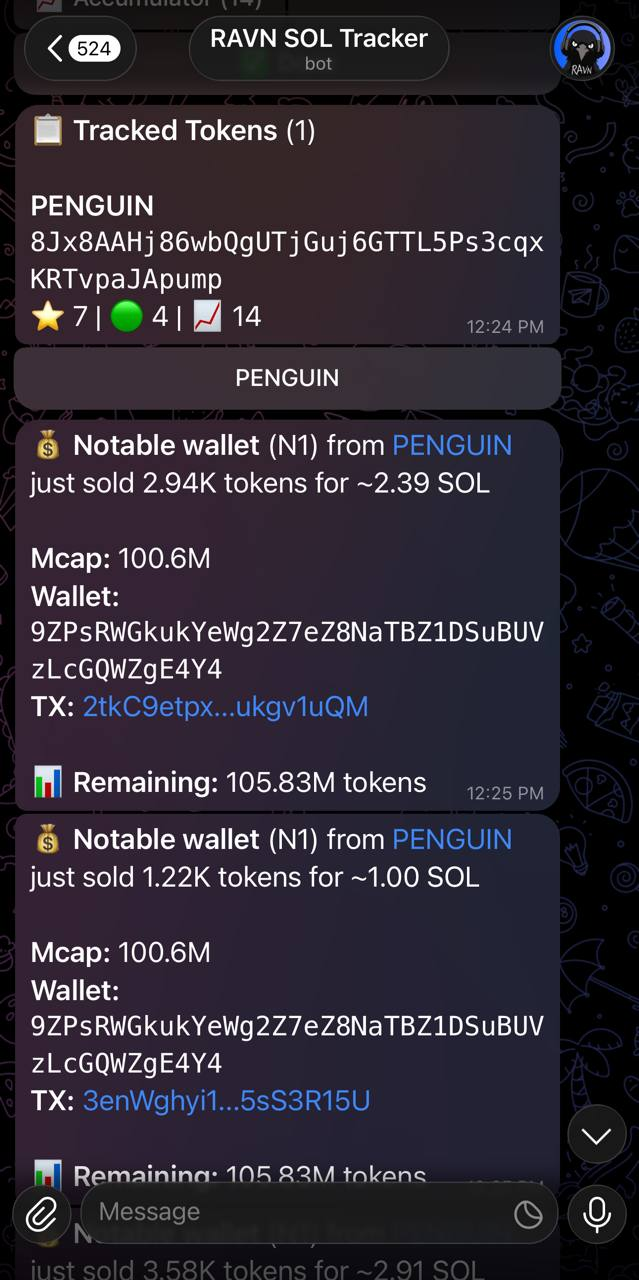
Task: Jump to the latest messages
Action: [x=596, y=1136]
